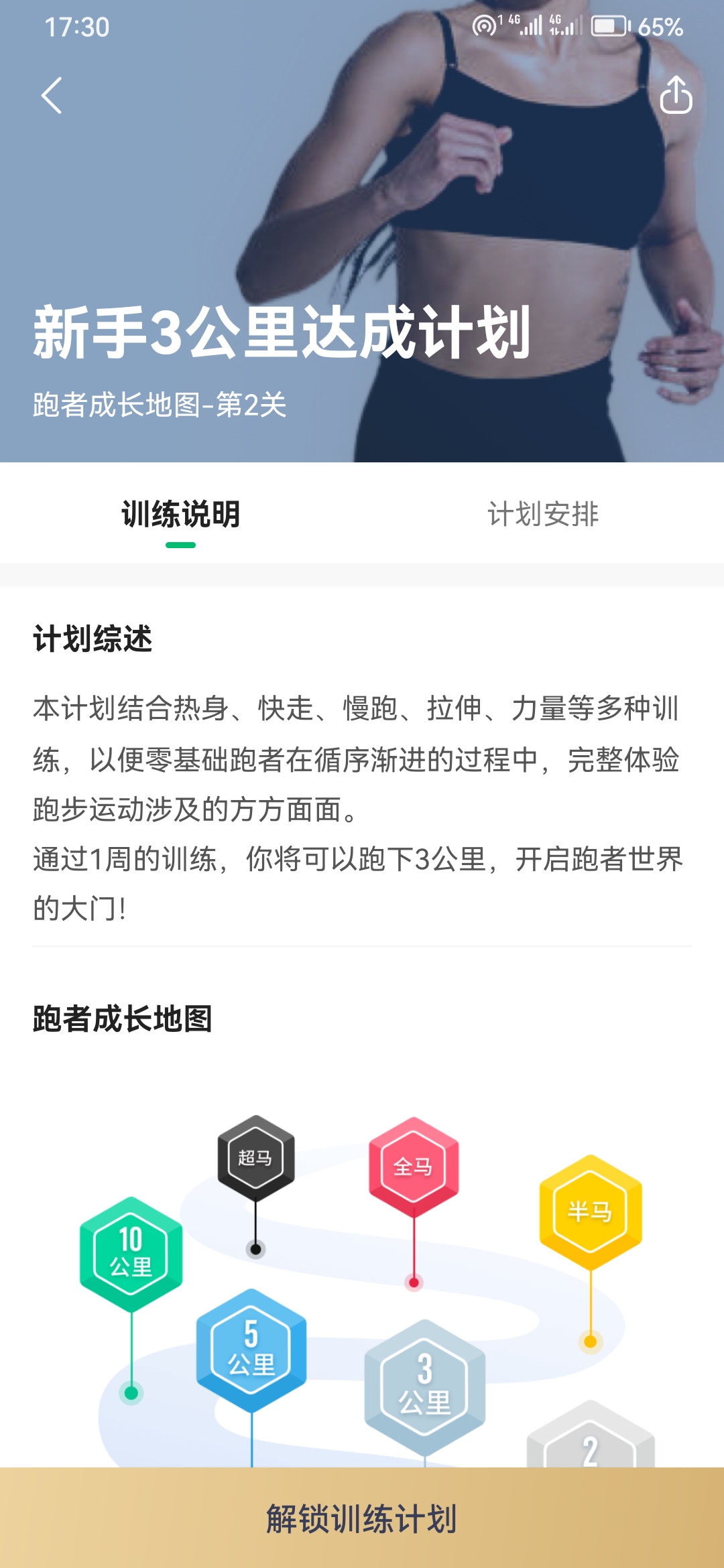Viewport: 724px width, 1568px height.
Task: Switch to the 计划安排 tab
Action: 543,515
